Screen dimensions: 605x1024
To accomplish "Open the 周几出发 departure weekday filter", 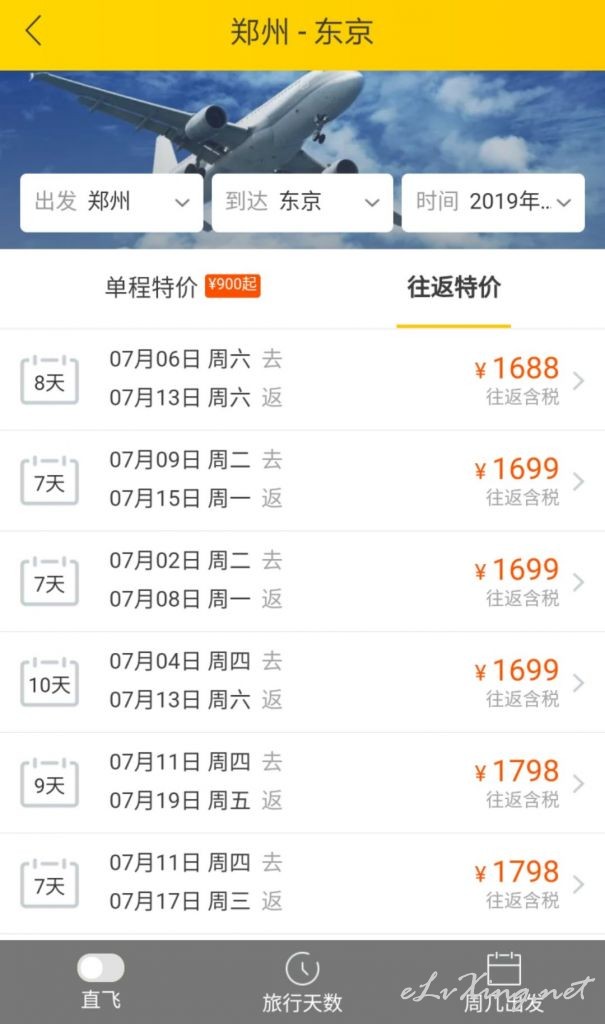I will [504, 983].
